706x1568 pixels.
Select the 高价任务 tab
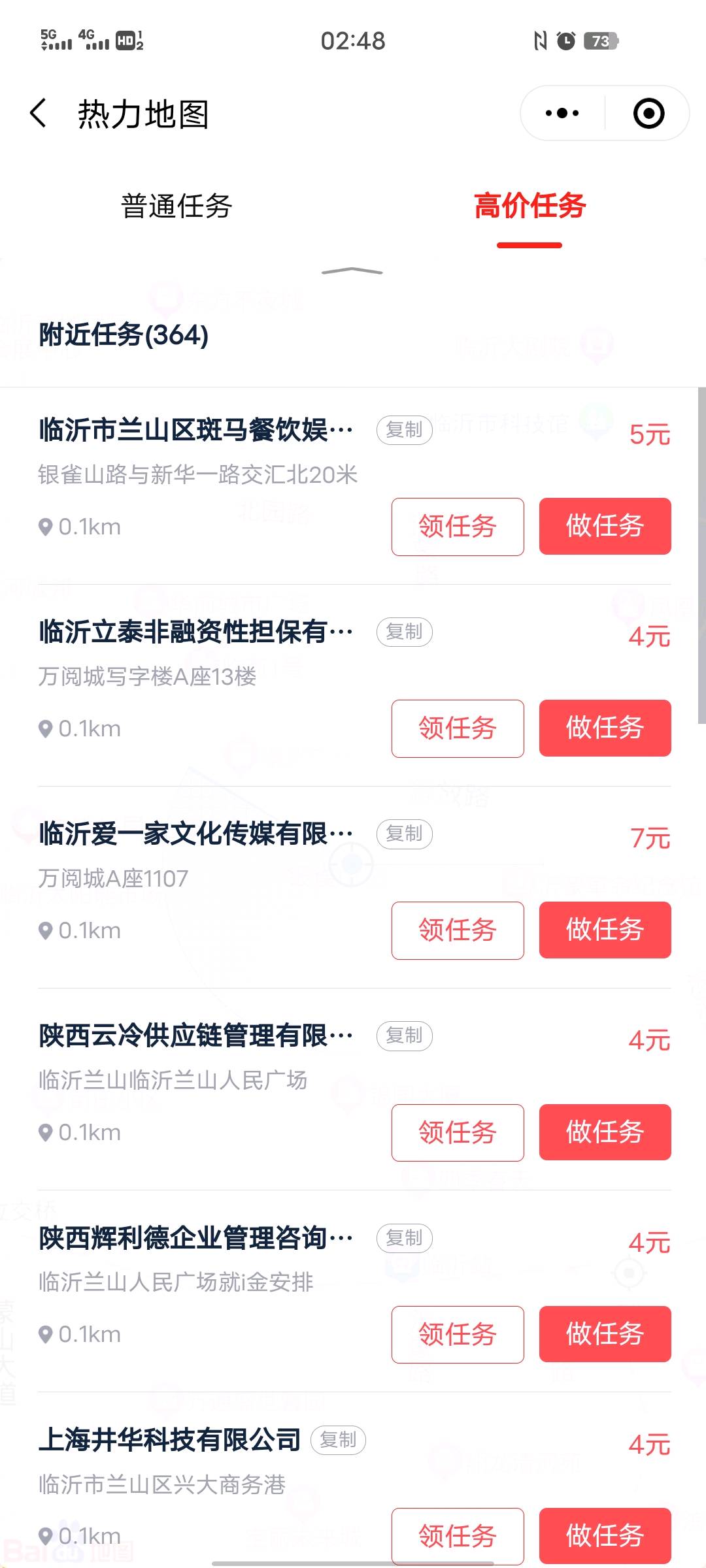(529, 206)
